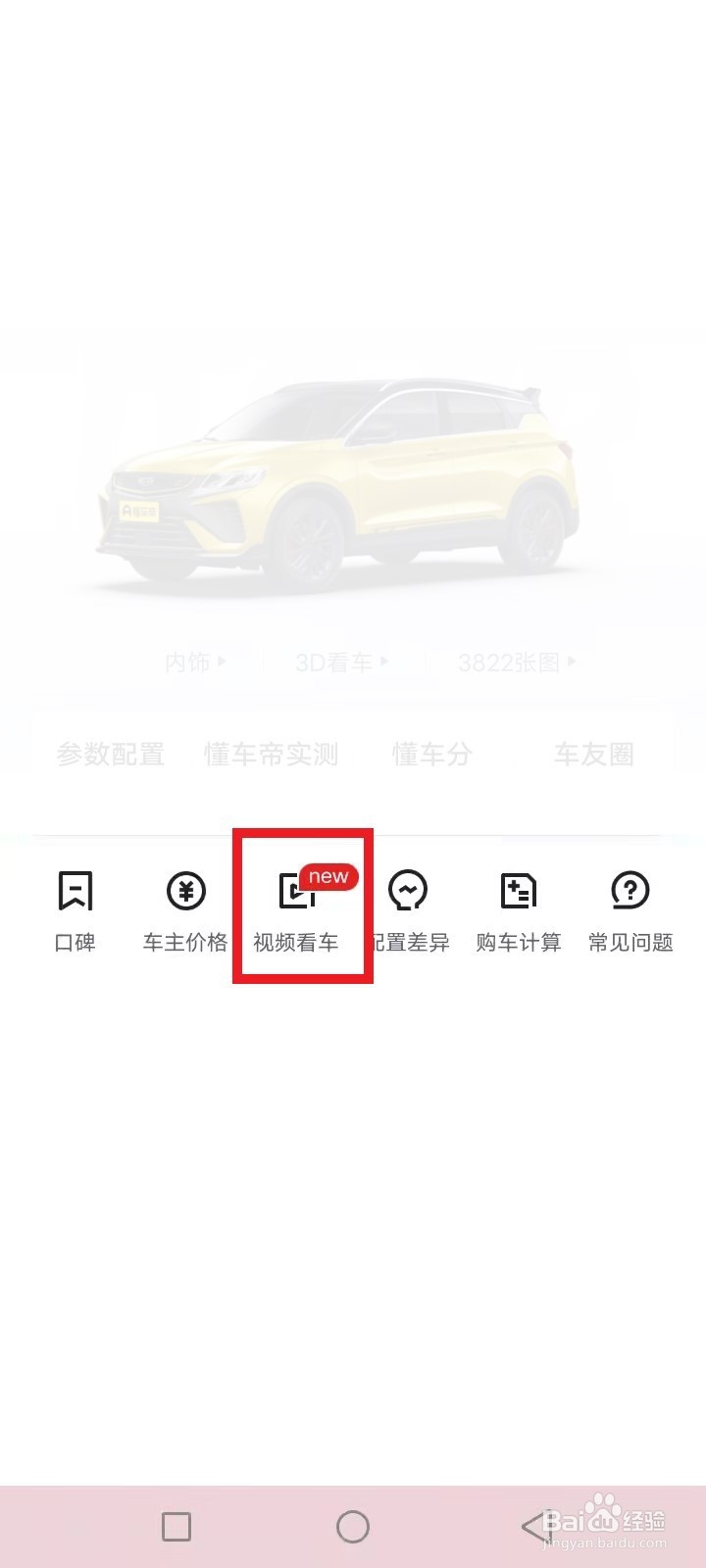Tap the Android recent apps square button
Screen dimensions: 706x1568
(x=176, y=1526)
